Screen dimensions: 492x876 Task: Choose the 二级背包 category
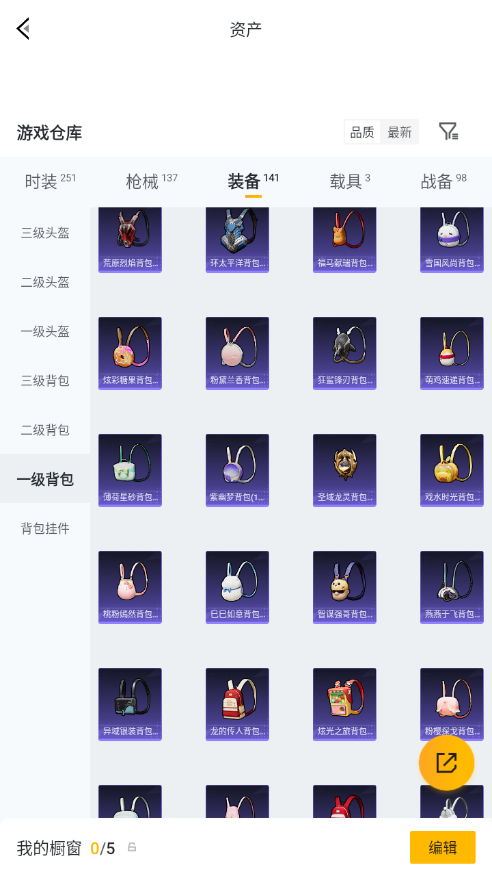pyautogui.click(x=45, y=430)
